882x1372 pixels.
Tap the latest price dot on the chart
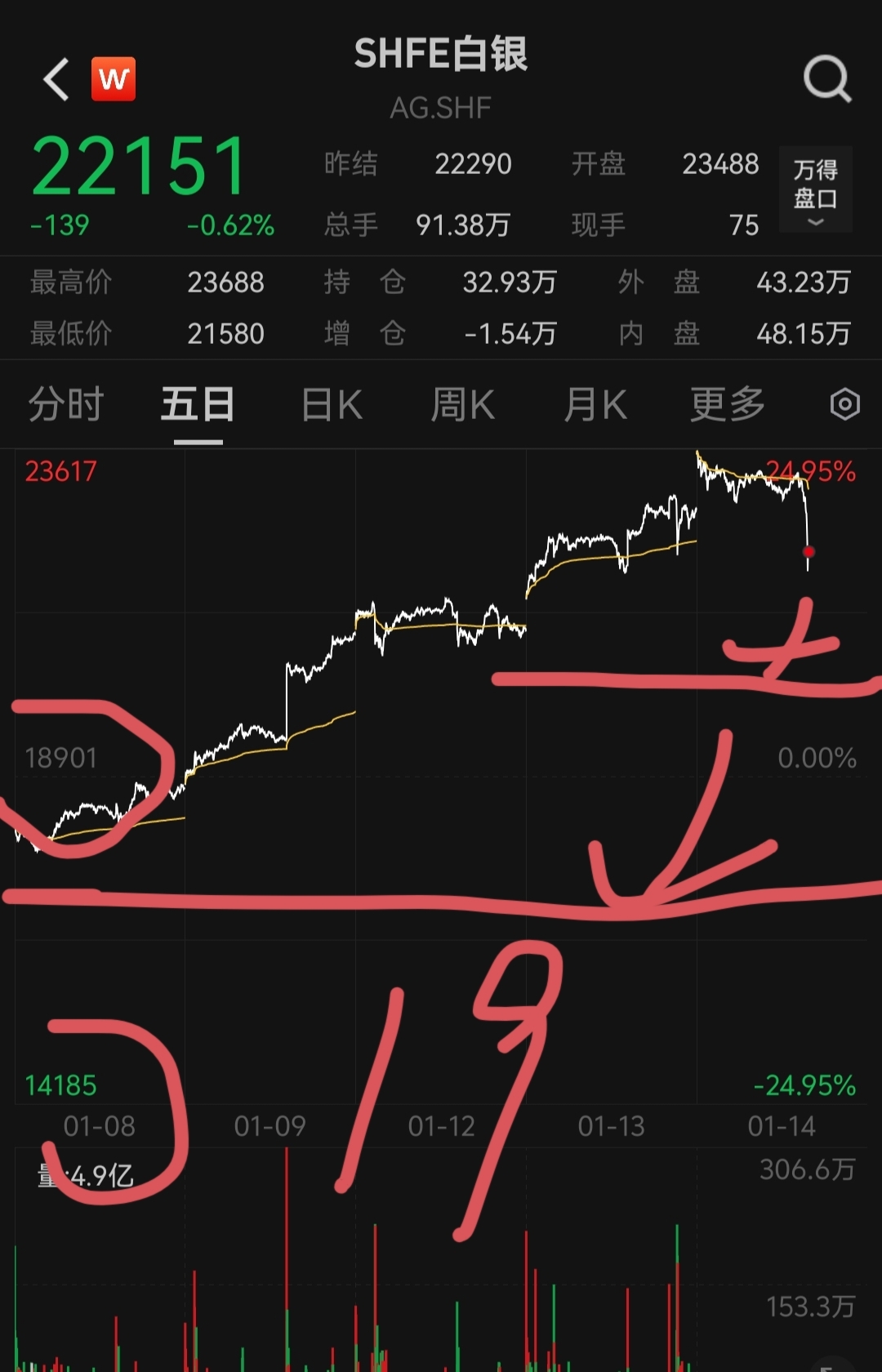click(808, 552)
